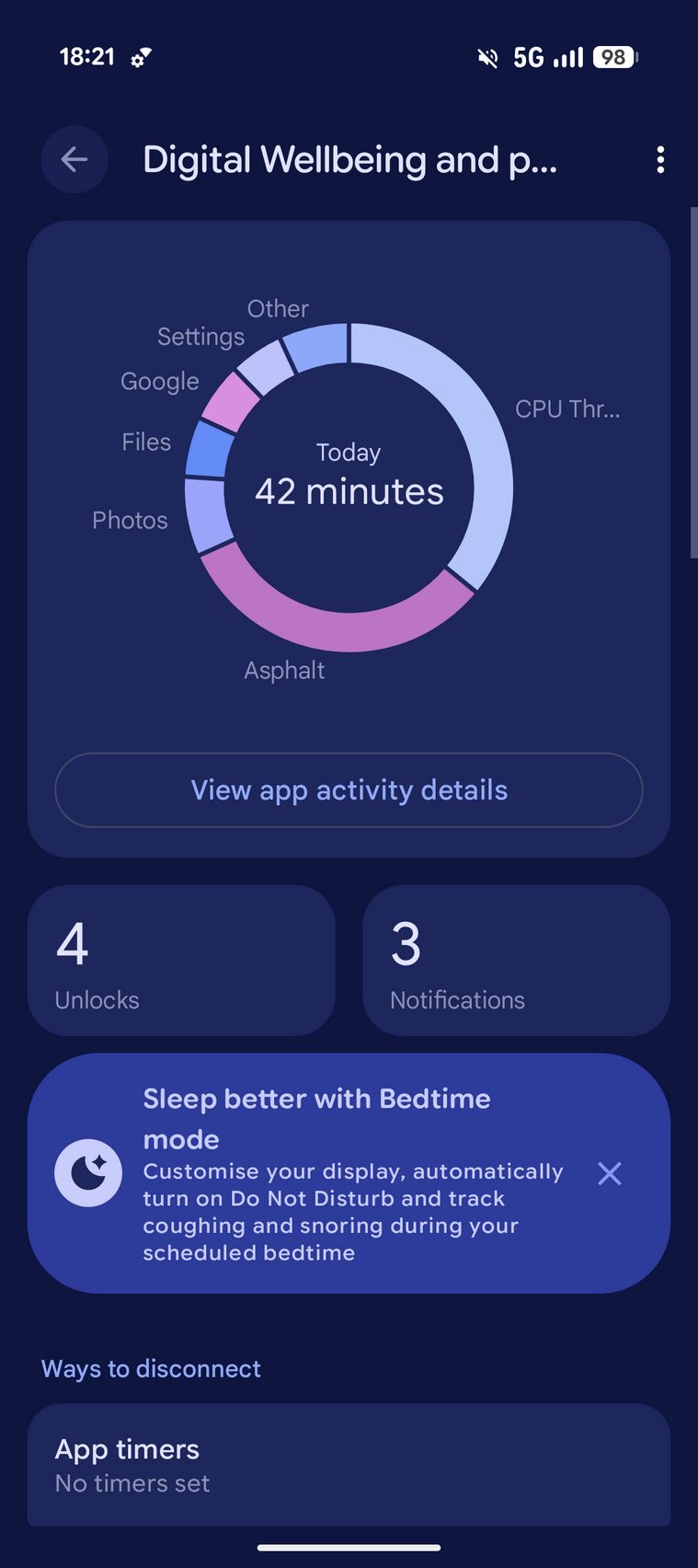Open the Notifications count card
This screenshot has width=698, height=1568.
click(x=516, y=961)
